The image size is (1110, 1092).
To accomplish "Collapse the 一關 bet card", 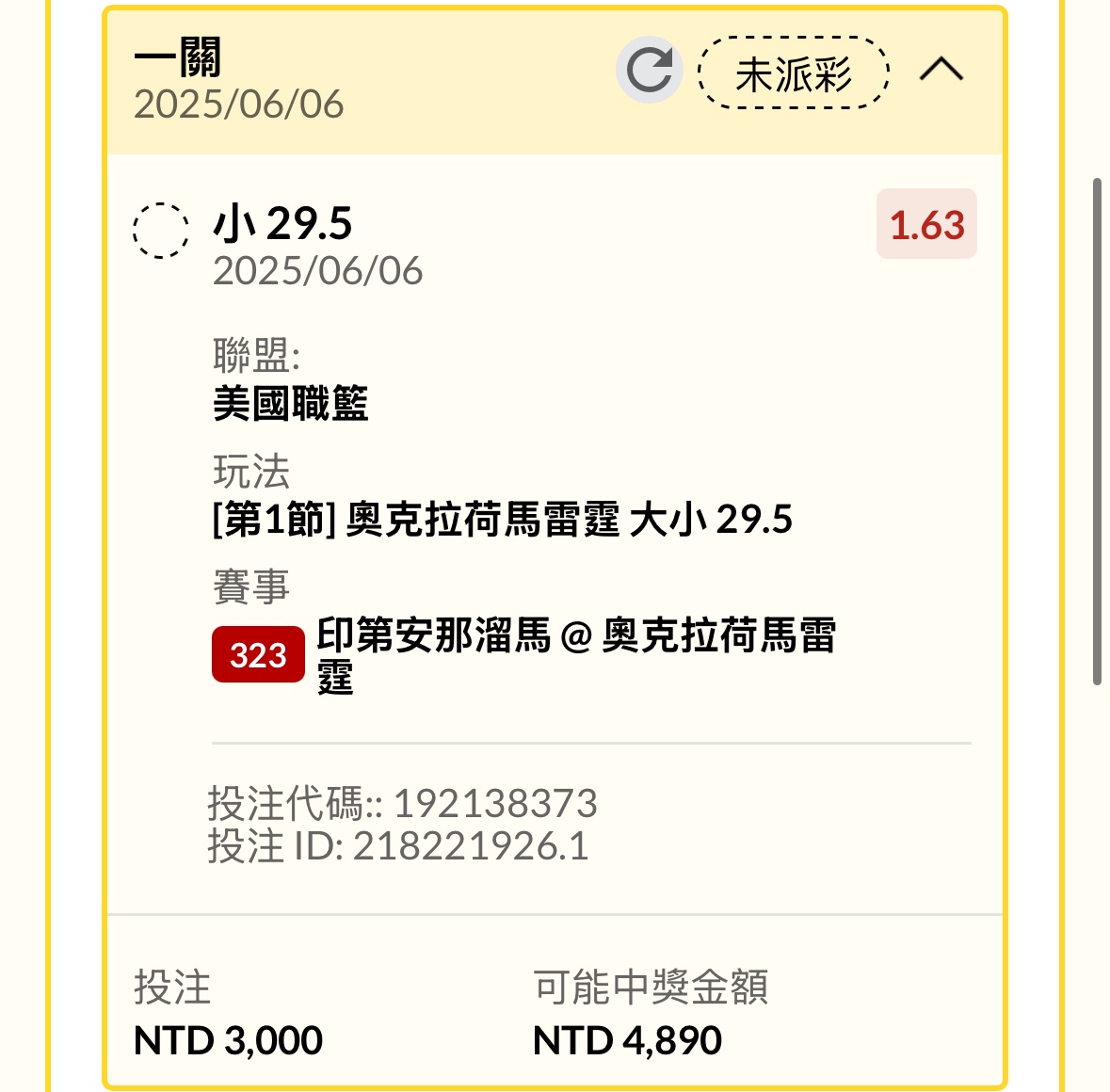I will coord(941,71).
